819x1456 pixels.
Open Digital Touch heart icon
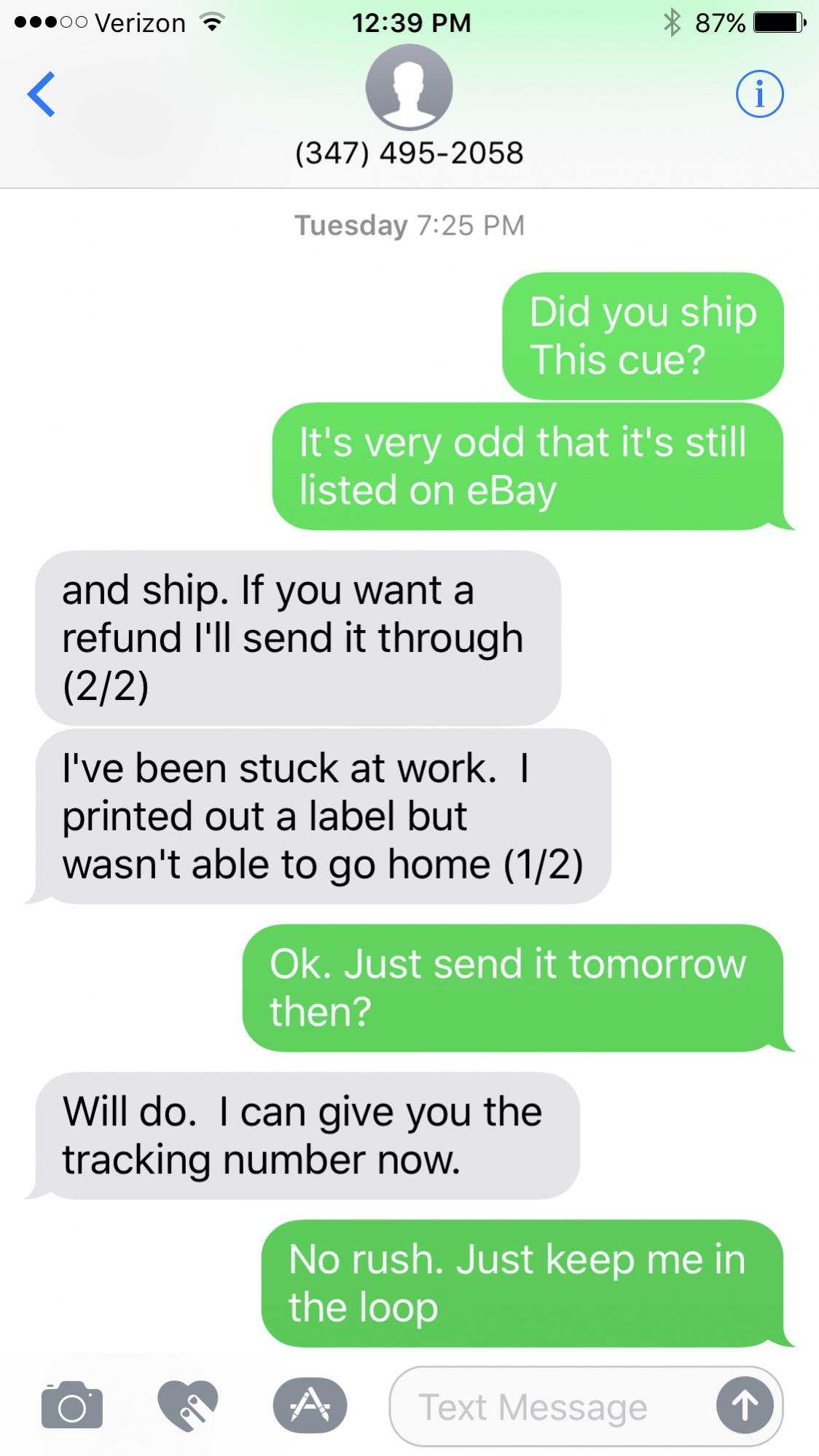pos(188,1406)
